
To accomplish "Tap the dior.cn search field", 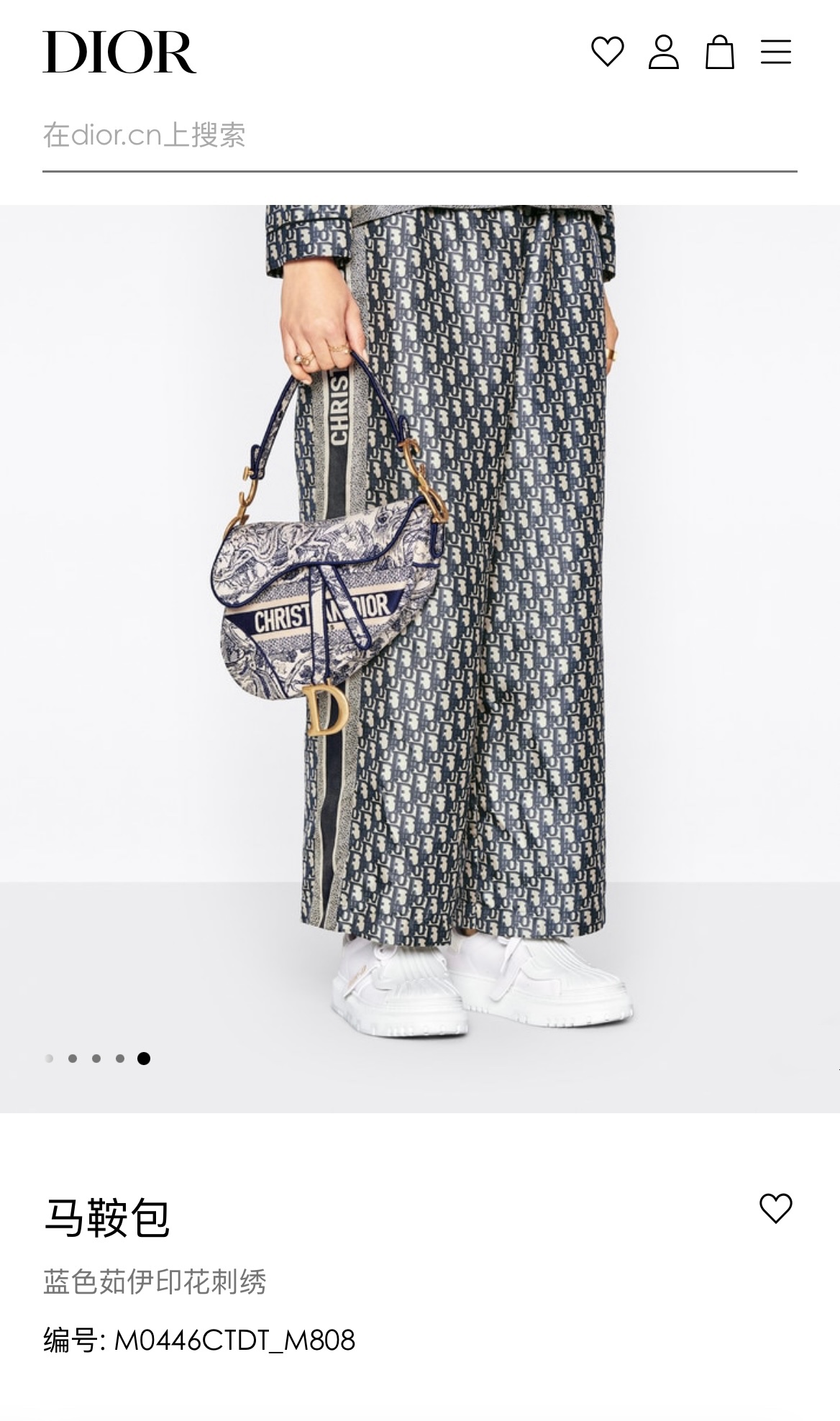I will (419, 135).
